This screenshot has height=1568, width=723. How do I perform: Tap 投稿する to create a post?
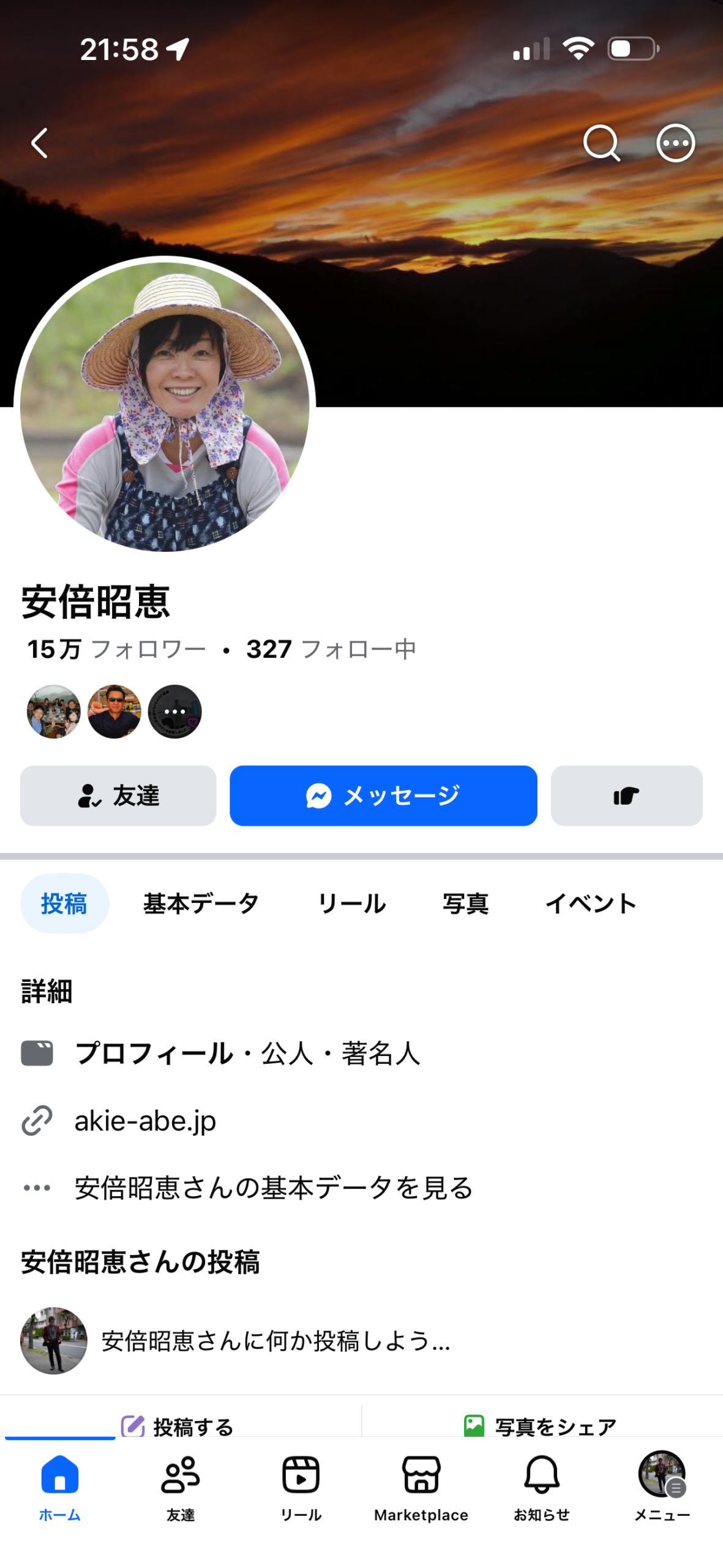(179, 1426)
